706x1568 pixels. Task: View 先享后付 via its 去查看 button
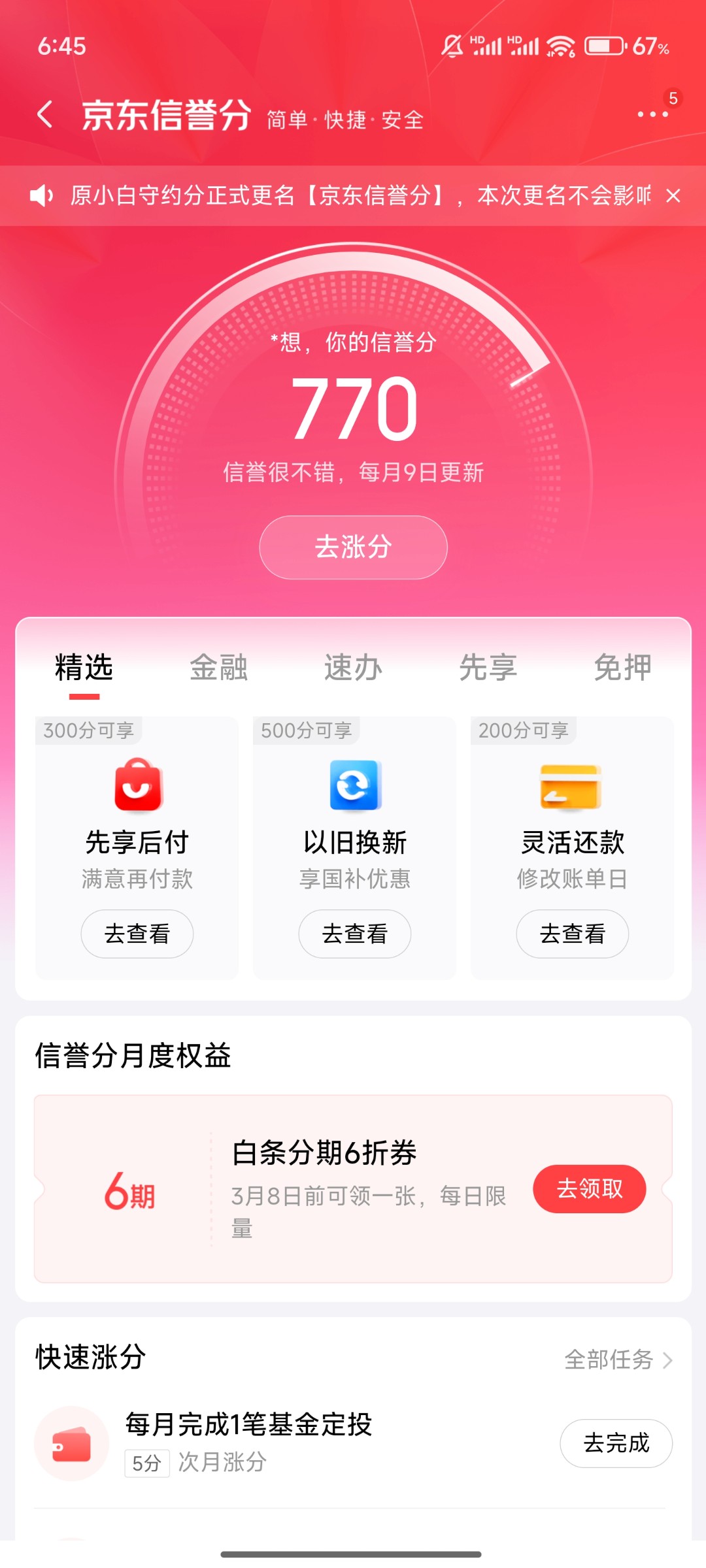(x=137, y=934)
